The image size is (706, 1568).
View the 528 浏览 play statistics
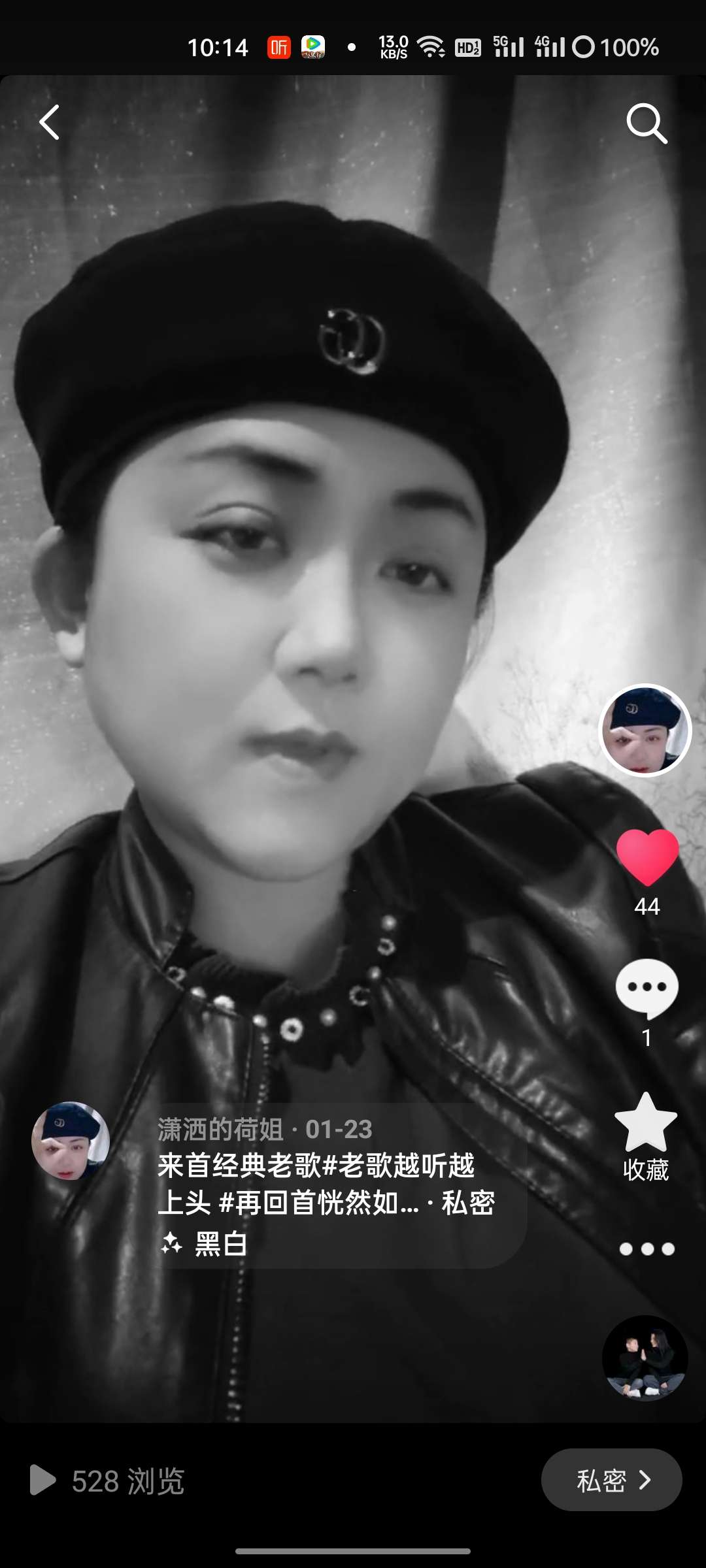(x=109, y=1480)
